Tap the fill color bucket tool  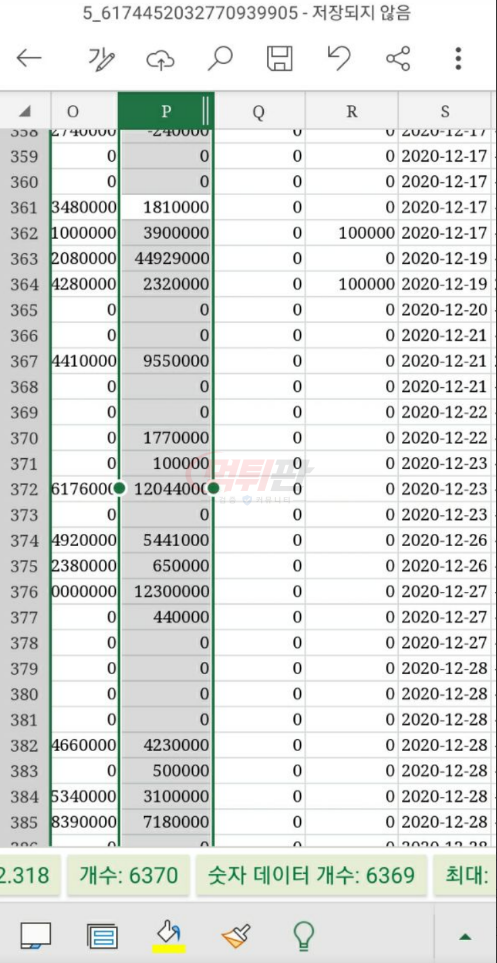pos(170,936)
